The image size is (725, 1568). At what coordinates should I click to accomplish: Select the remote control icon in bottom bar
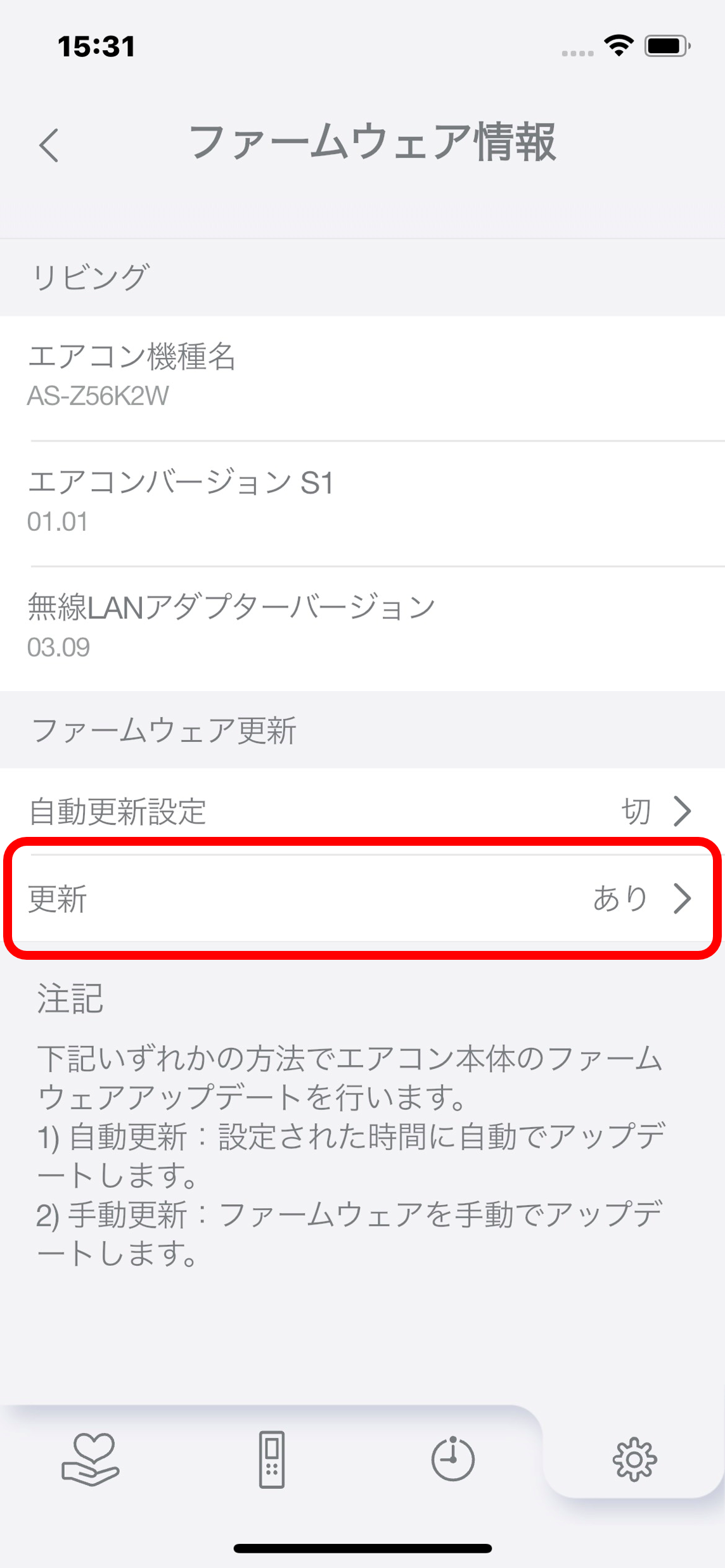[x=271, y=1458]
